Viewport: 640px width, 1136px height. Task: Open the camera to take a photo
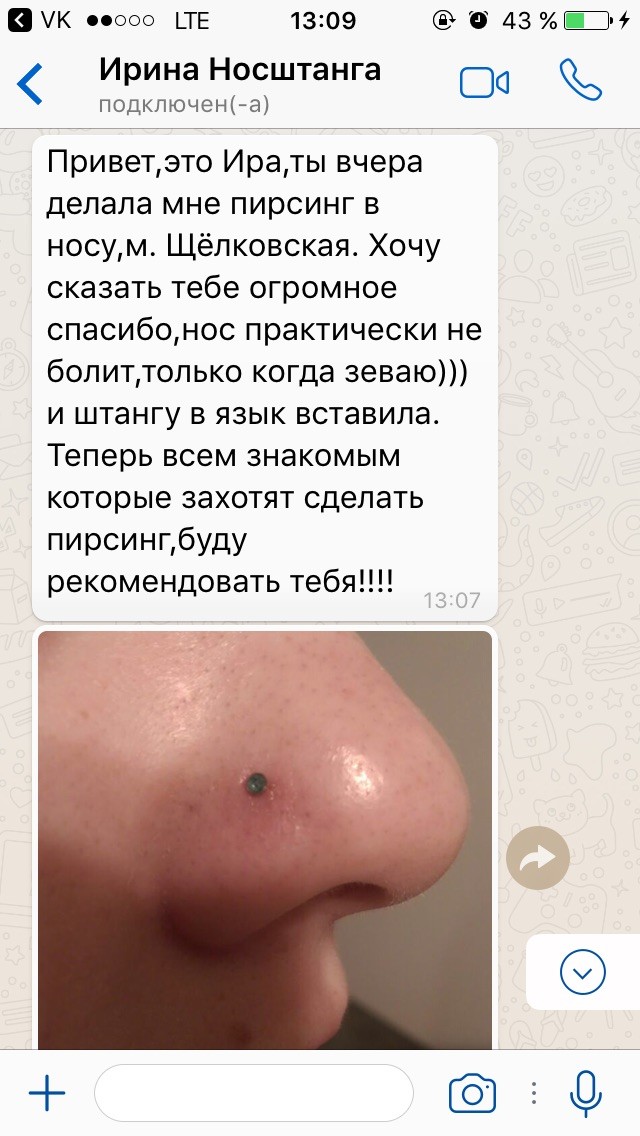point(472,1093)
